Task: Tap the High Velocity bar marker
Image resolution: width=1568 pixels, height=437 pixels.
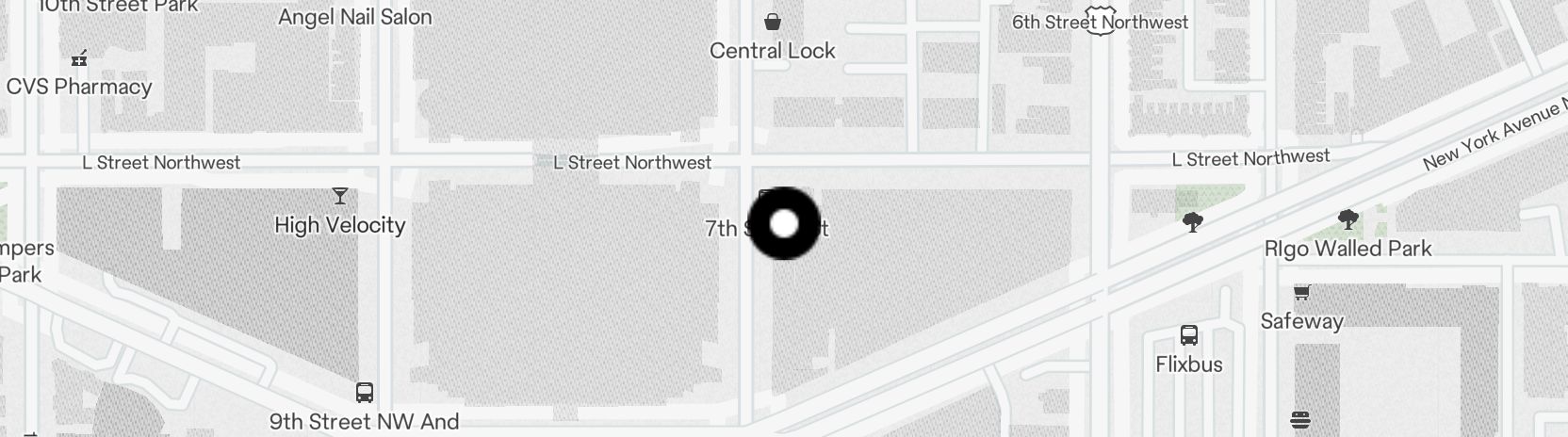Action: coord(339,197)
